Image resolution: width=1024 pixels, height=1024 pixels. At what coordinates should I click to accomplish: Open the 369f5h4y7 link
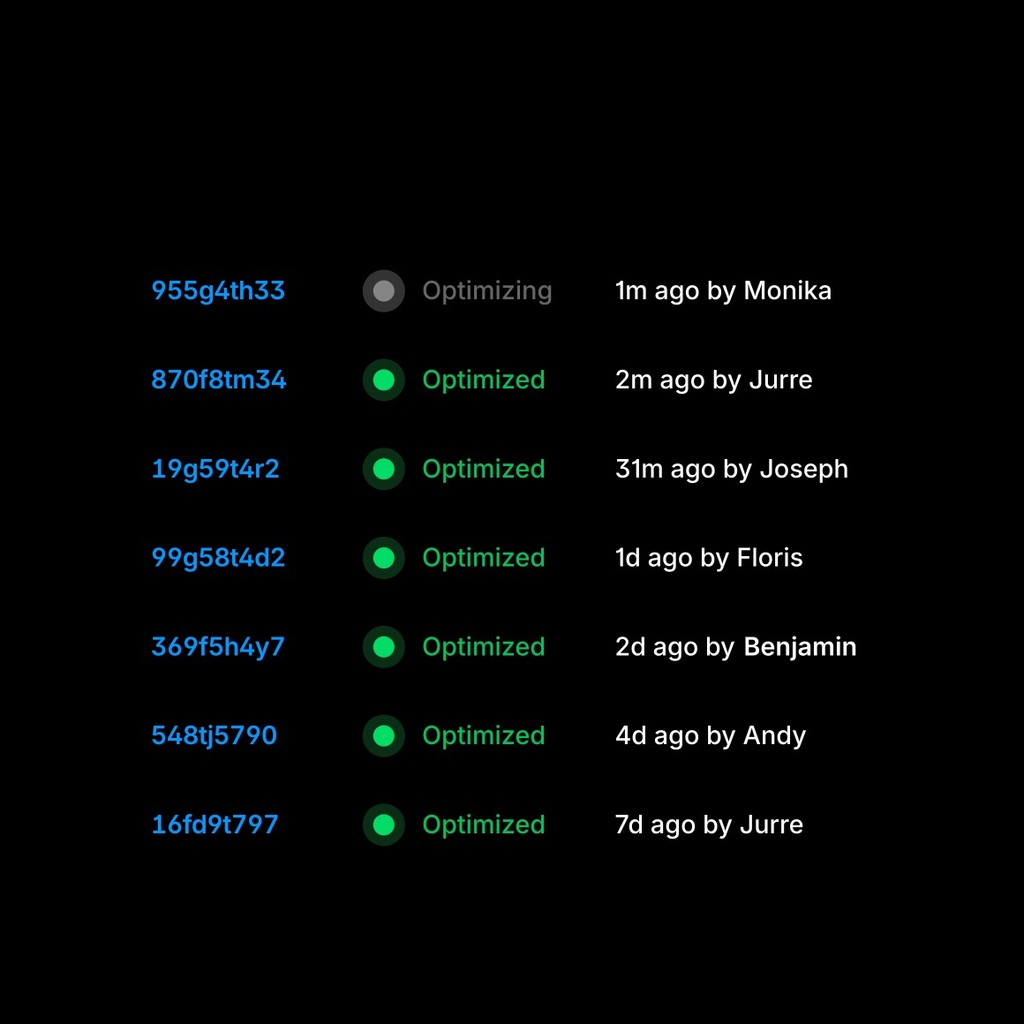(x=218, y=647)
